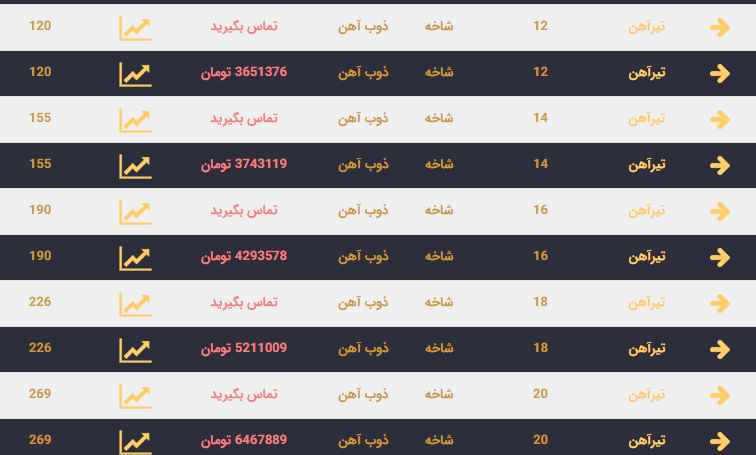Image resolution: width=756 pixels, height=455 pixels.
Task: Open price chart for row priced 3651376 تومان
Action: [x=135, y=73]
